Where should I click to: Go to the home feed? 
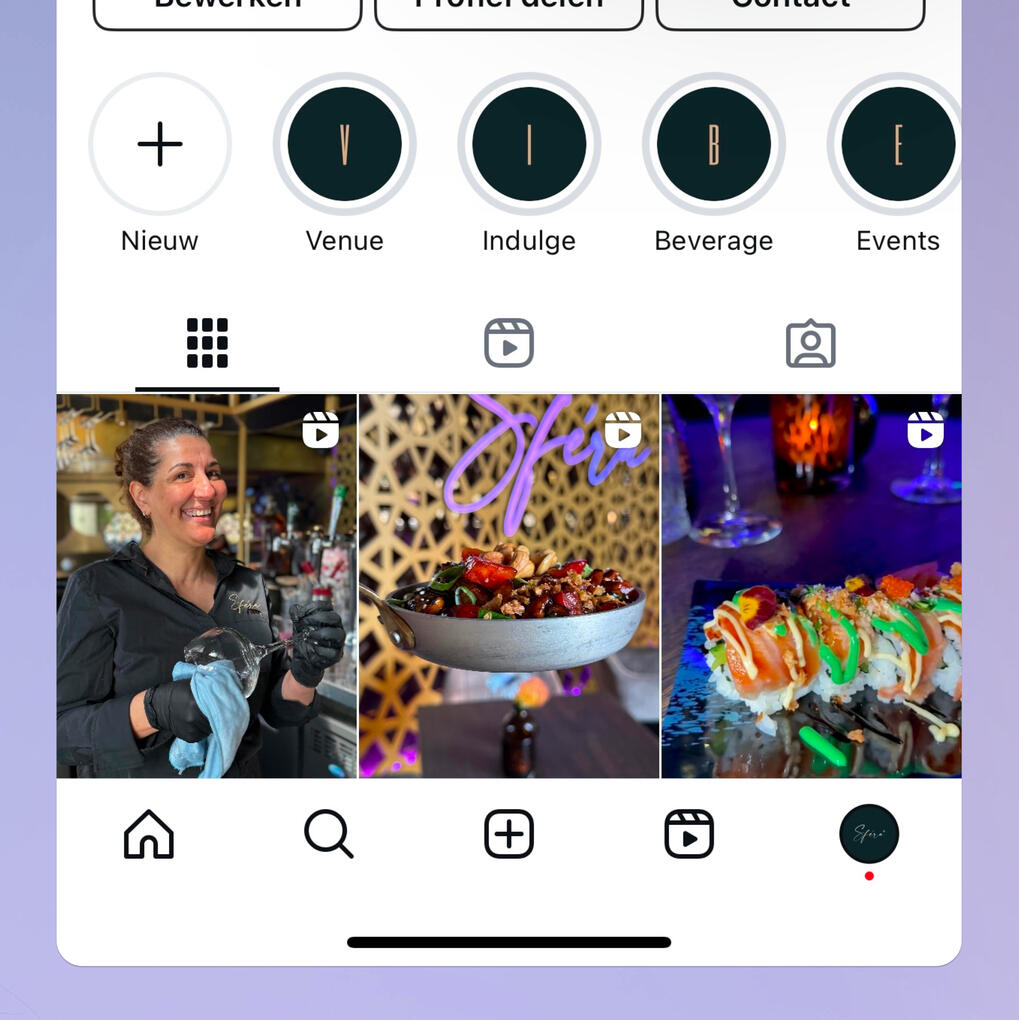click(x=149, y=834)
